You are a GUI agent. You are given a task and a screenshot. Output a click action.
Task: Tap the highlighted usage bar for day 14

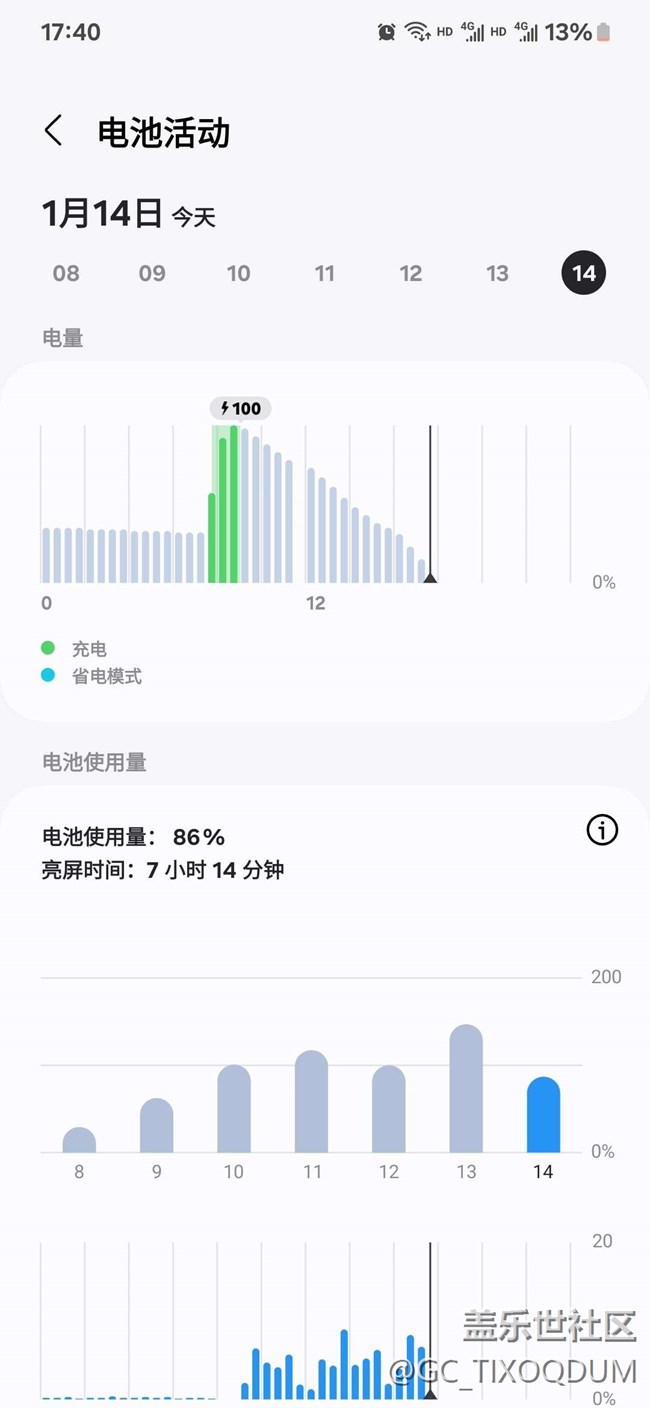point(543,1115)
